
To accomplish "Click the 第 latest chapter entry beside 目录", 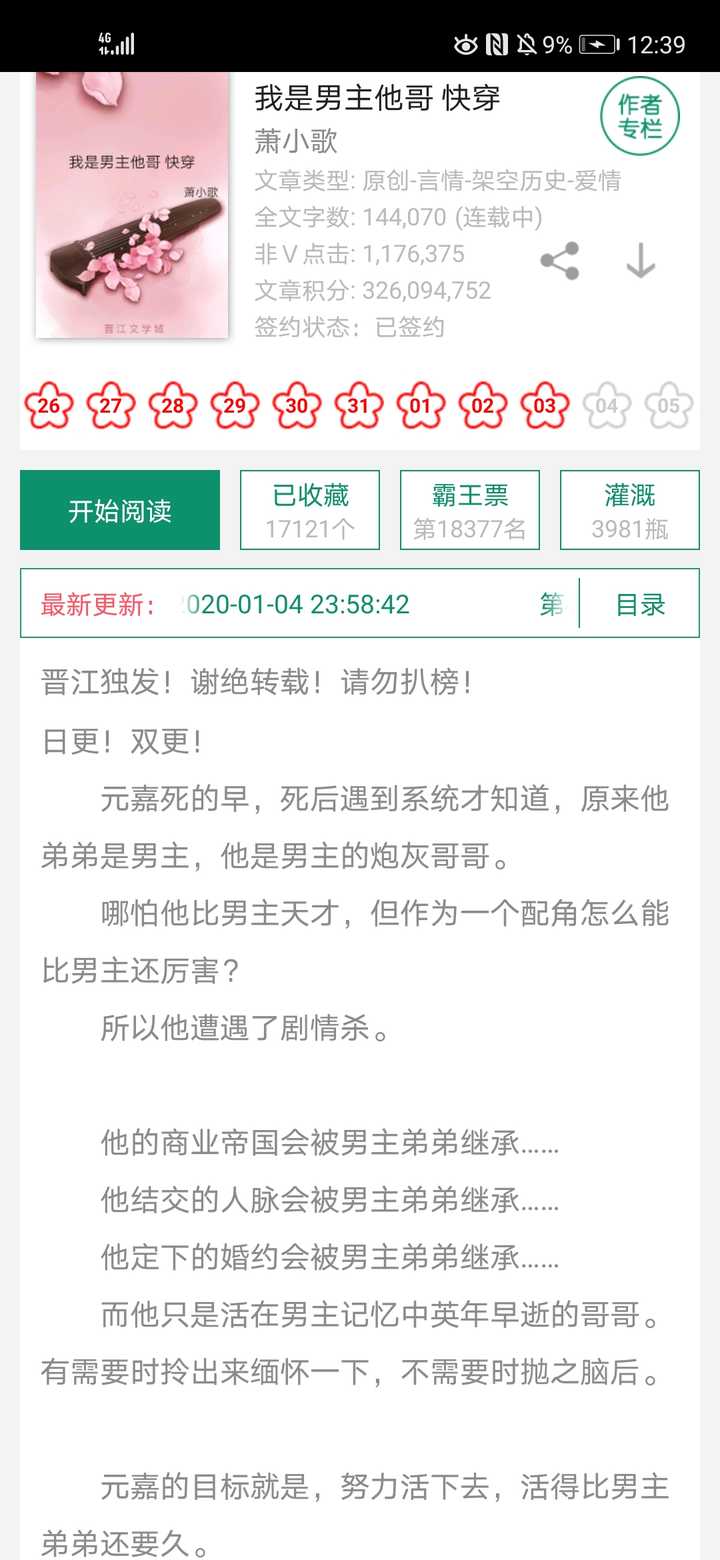I will point(551,604).
